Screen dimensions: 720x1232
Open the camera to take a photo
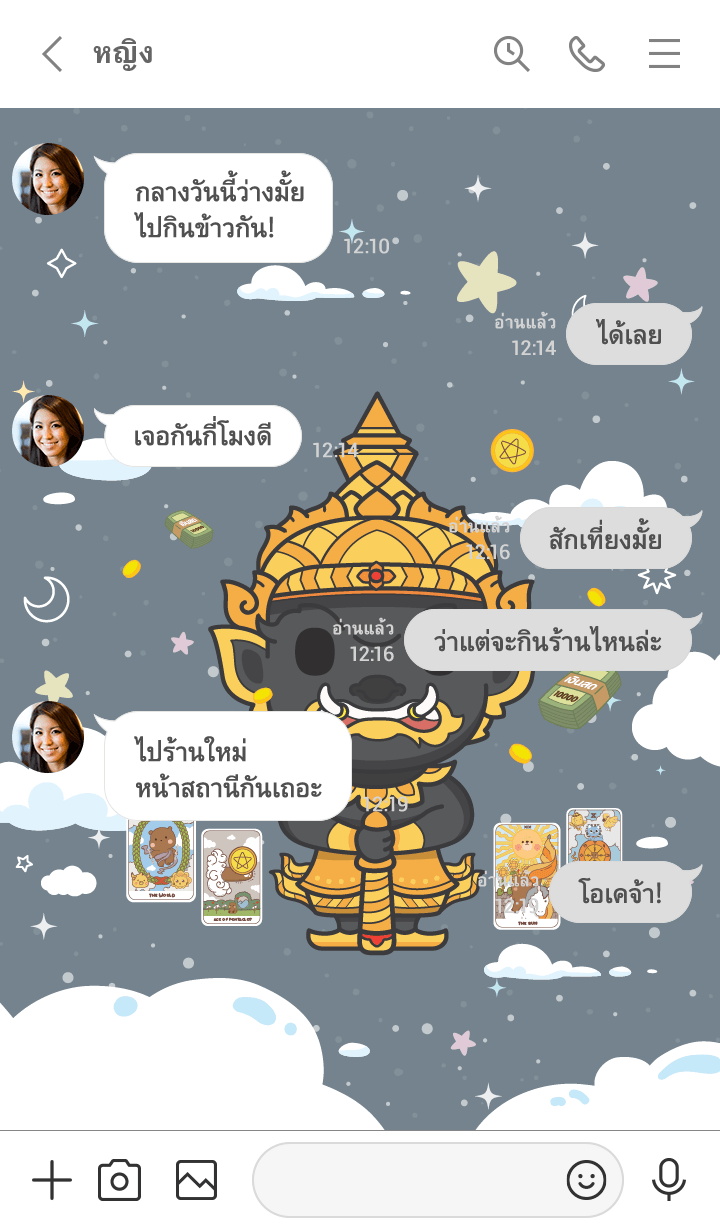coord(119,1181)
